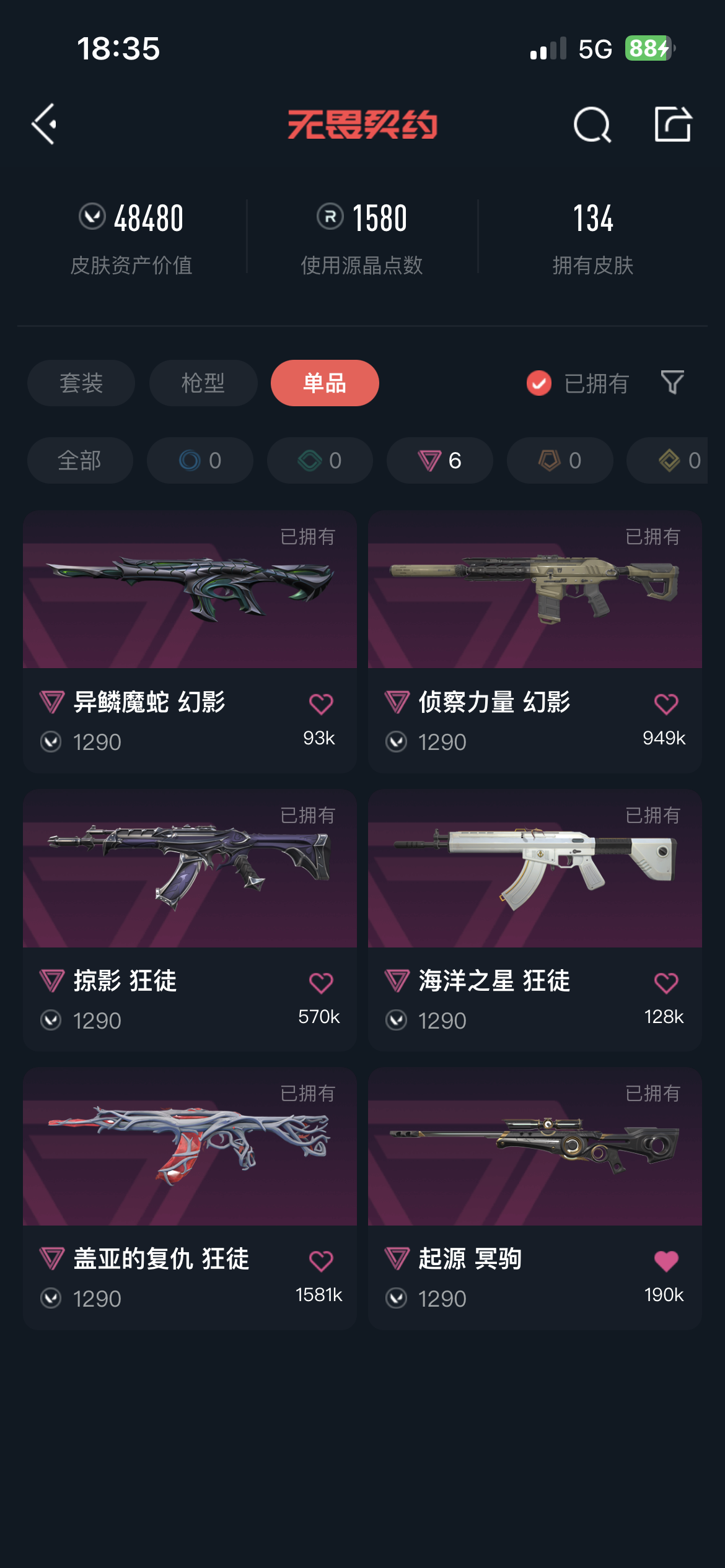Select the 全部 rarity chip
This screenshot has width=725, height=1568.
point(80,461)
